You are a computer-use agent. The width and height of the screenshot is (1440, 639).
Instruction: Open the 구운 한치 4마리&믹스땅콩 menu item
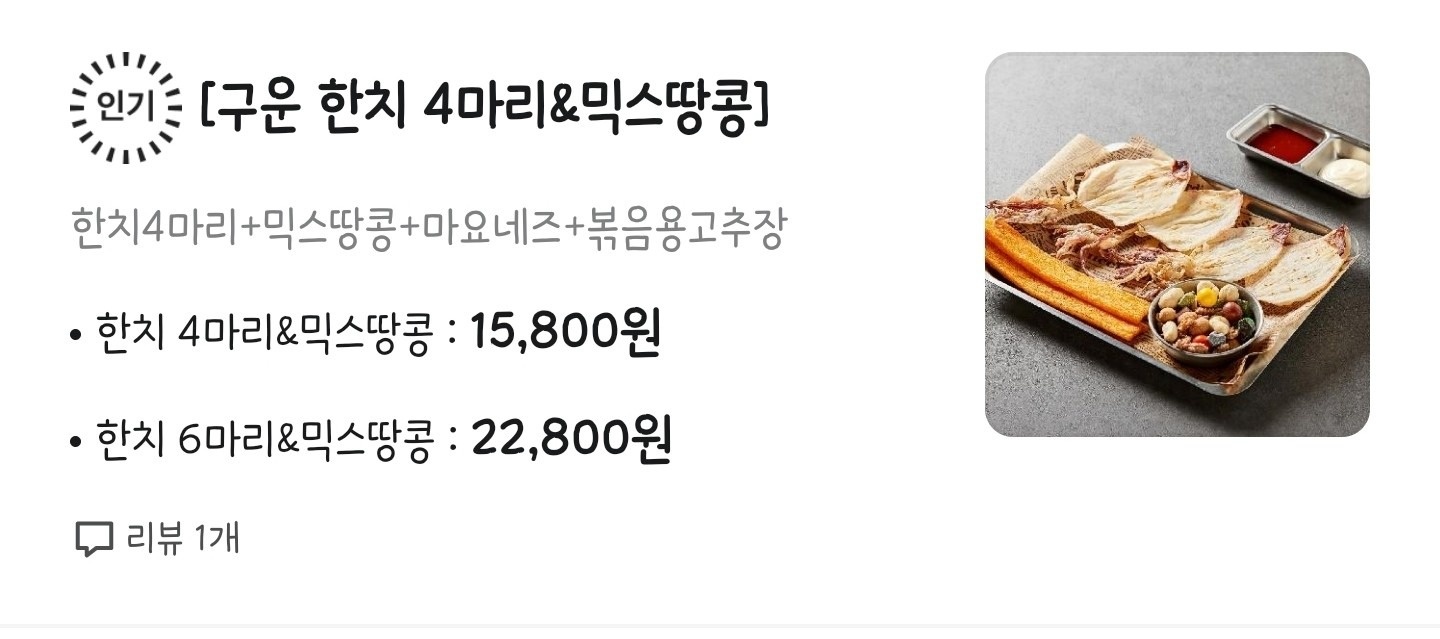pos(484,108)
